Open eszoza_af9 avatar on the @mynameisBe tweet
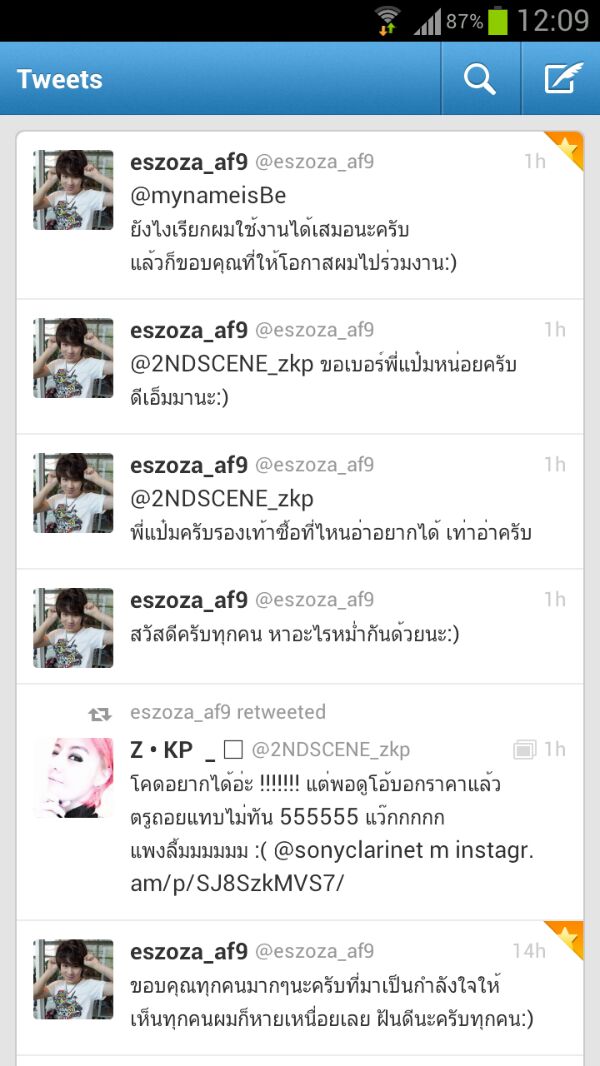The height and width of the screenshot is (1066, 600). coord(73,190)
